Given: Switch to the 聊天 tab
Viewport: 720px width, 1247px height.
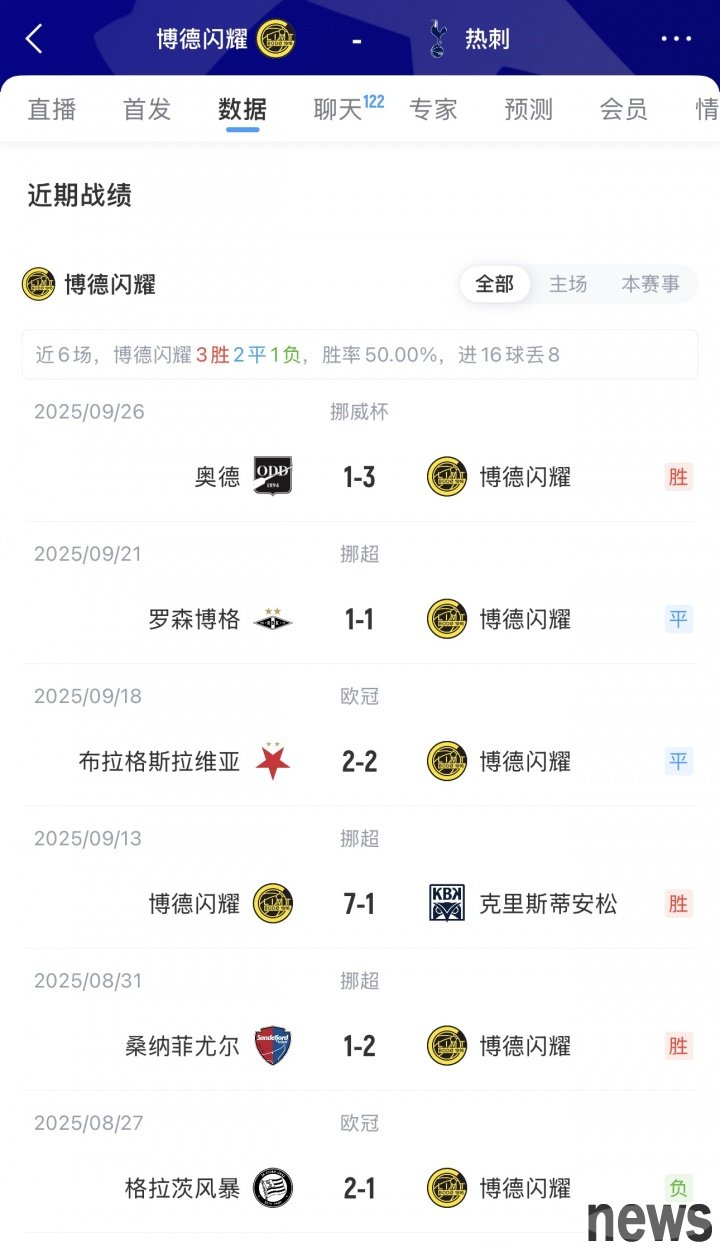Looking at the screenshot, I should point(338,109).
